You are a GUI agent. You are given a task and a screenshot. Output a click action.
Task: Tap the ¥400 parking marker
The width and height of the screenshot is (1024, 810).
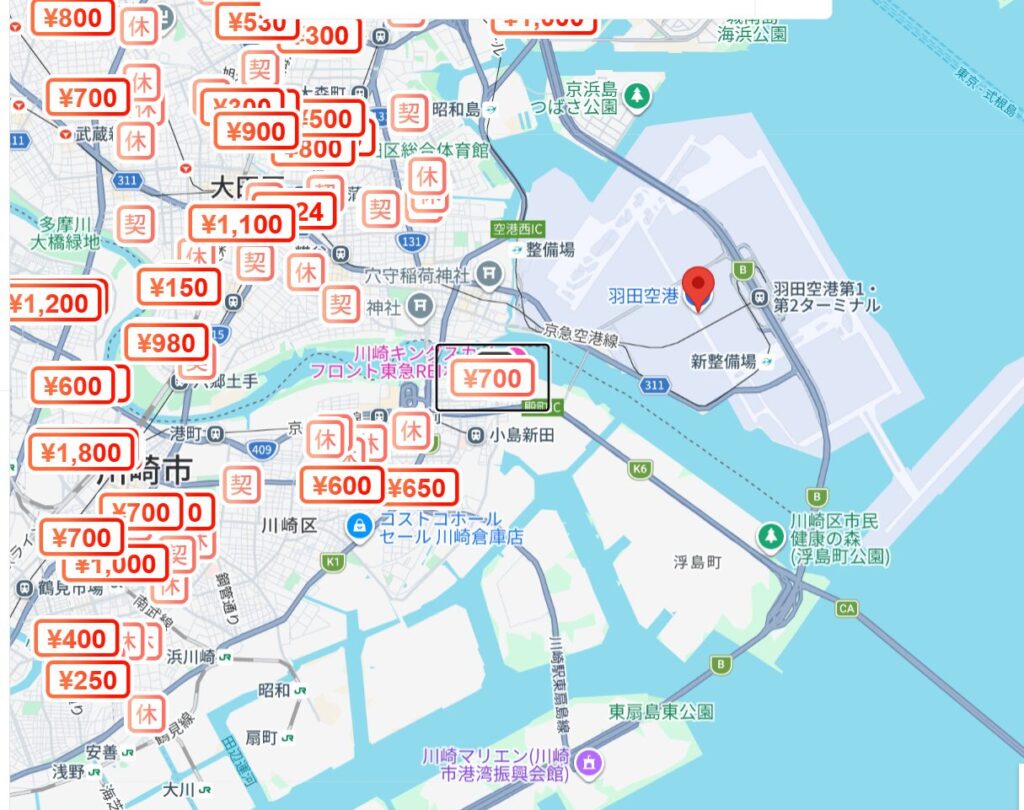(x=76, y=638)
